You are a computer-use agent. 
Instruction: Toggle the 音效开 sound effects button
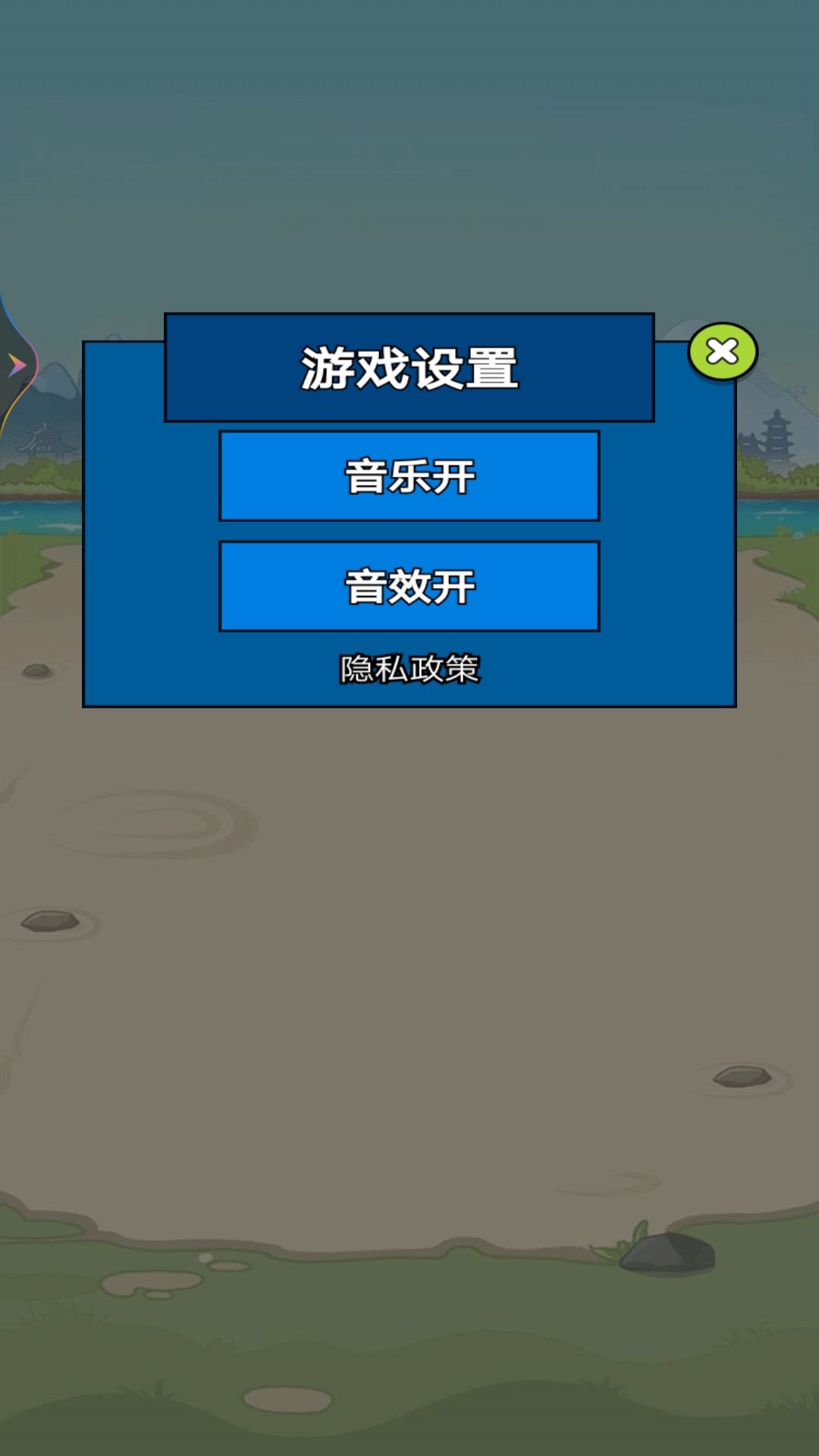(x=409, y=586)
